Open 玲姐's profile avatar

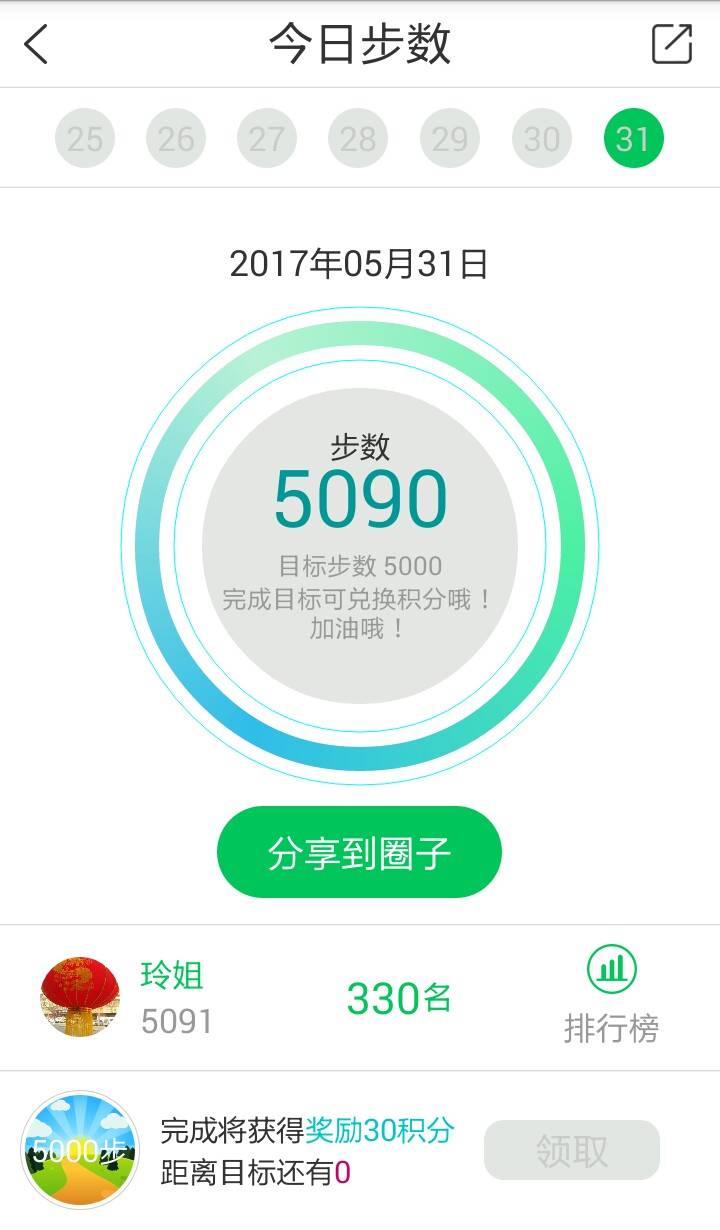click(x=80, y=997)
